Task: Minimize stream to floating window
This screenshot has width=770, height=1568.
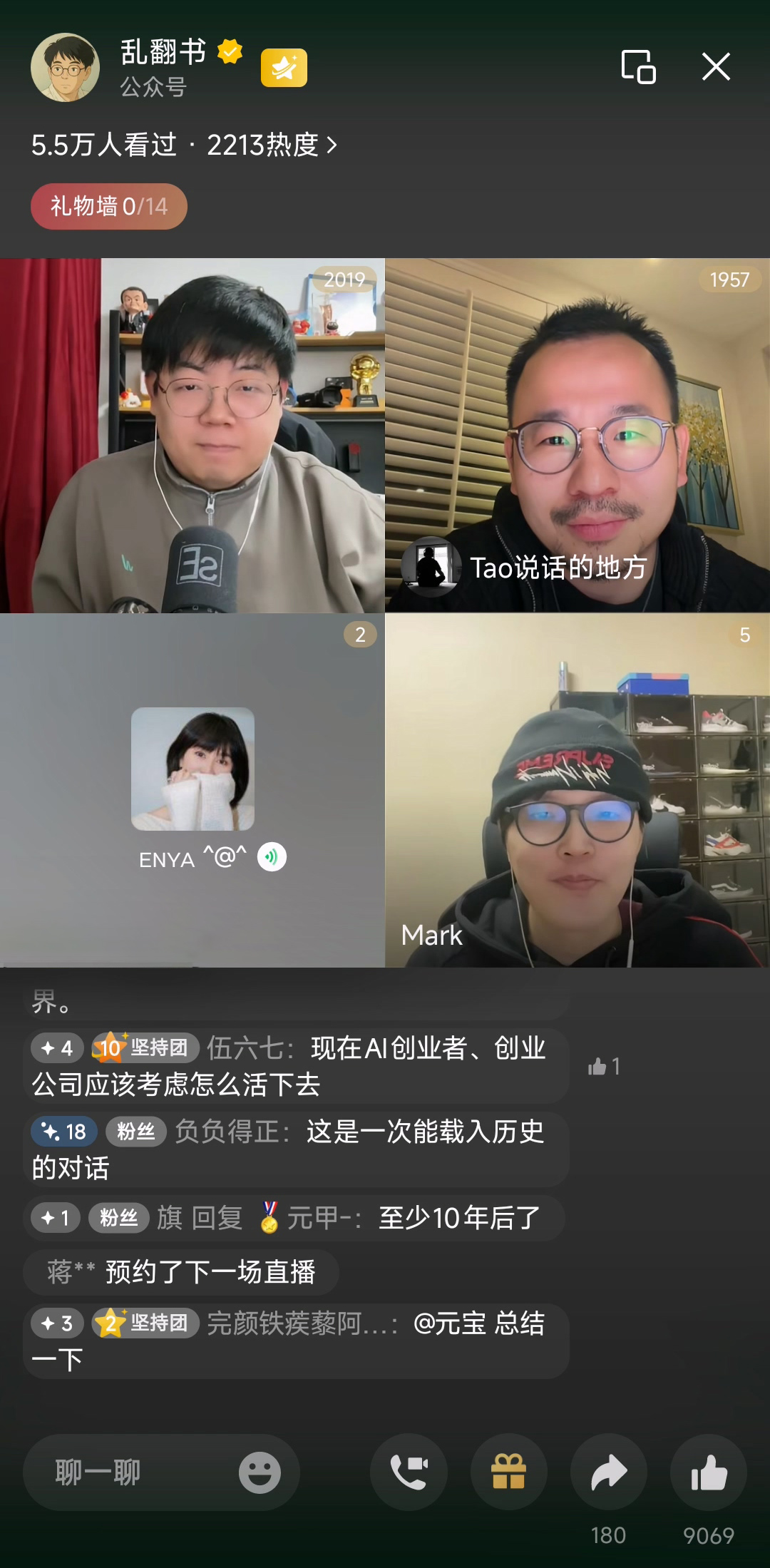Action: point(638,67)
